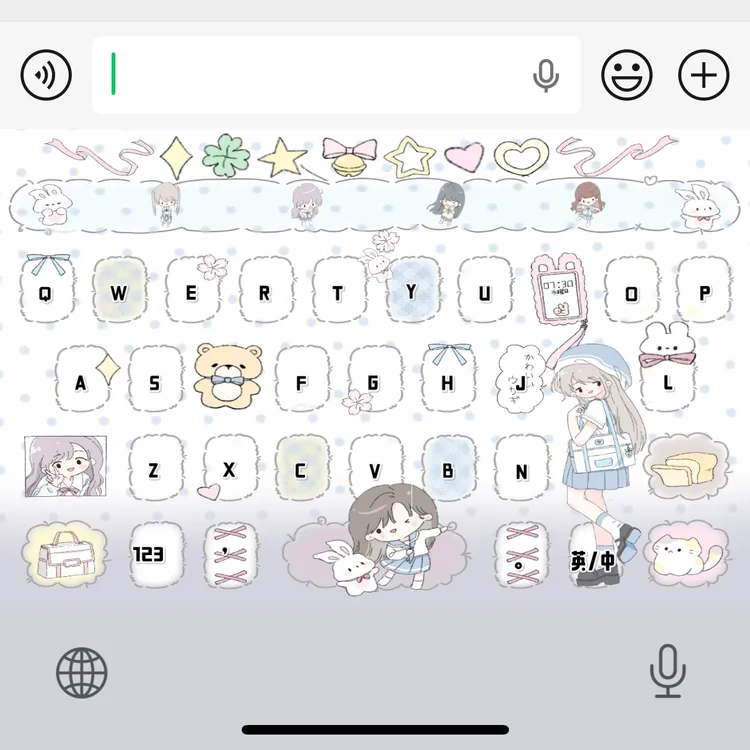Open the plus attachments menu
750x750 pixels.
[x=704, y=75]
